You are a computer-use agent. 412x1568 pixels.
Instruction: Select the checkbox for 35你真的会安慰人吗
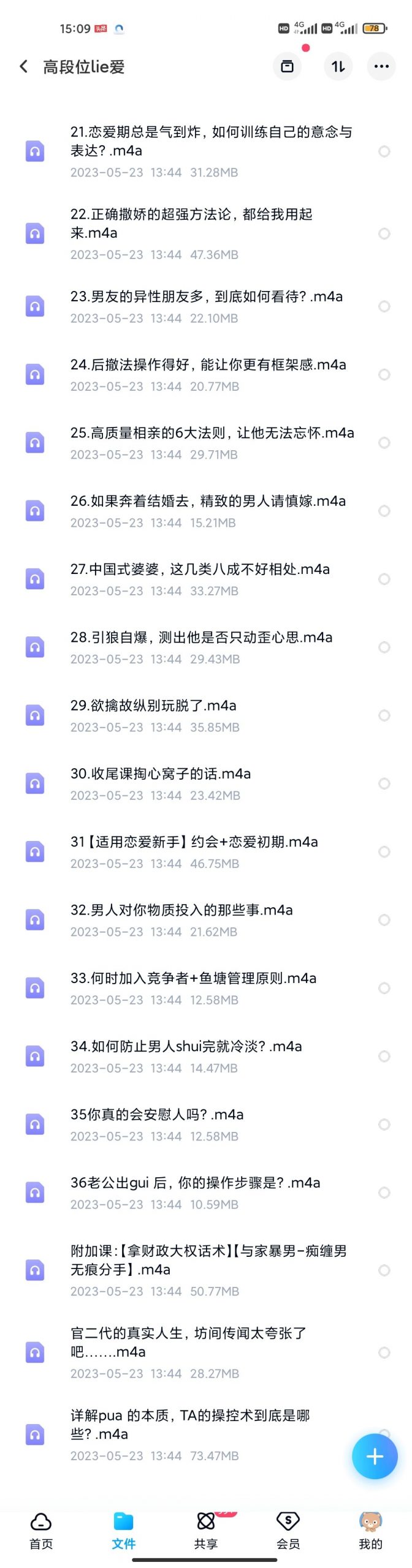[x=384, y=1124]
